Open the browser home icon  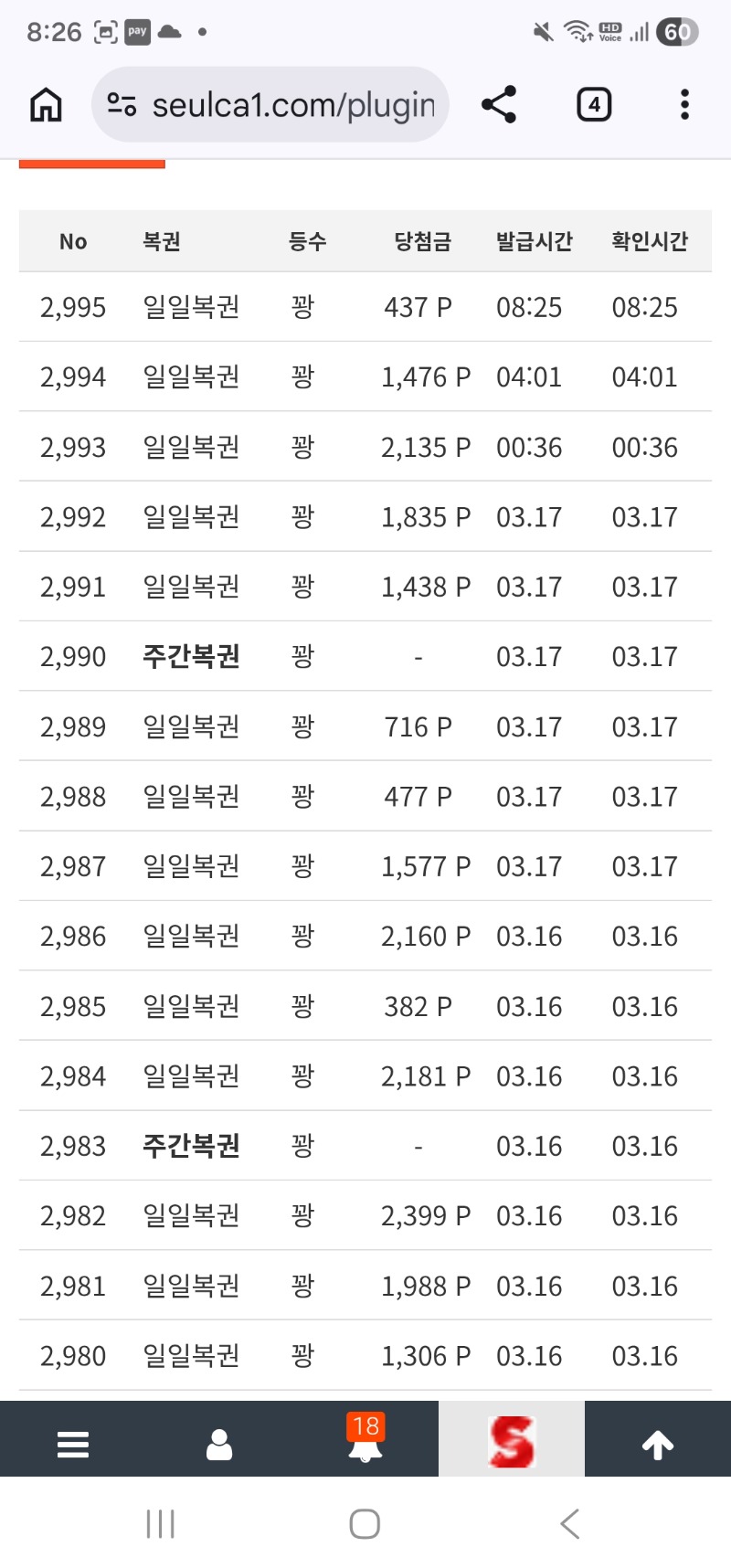(44, 103)
